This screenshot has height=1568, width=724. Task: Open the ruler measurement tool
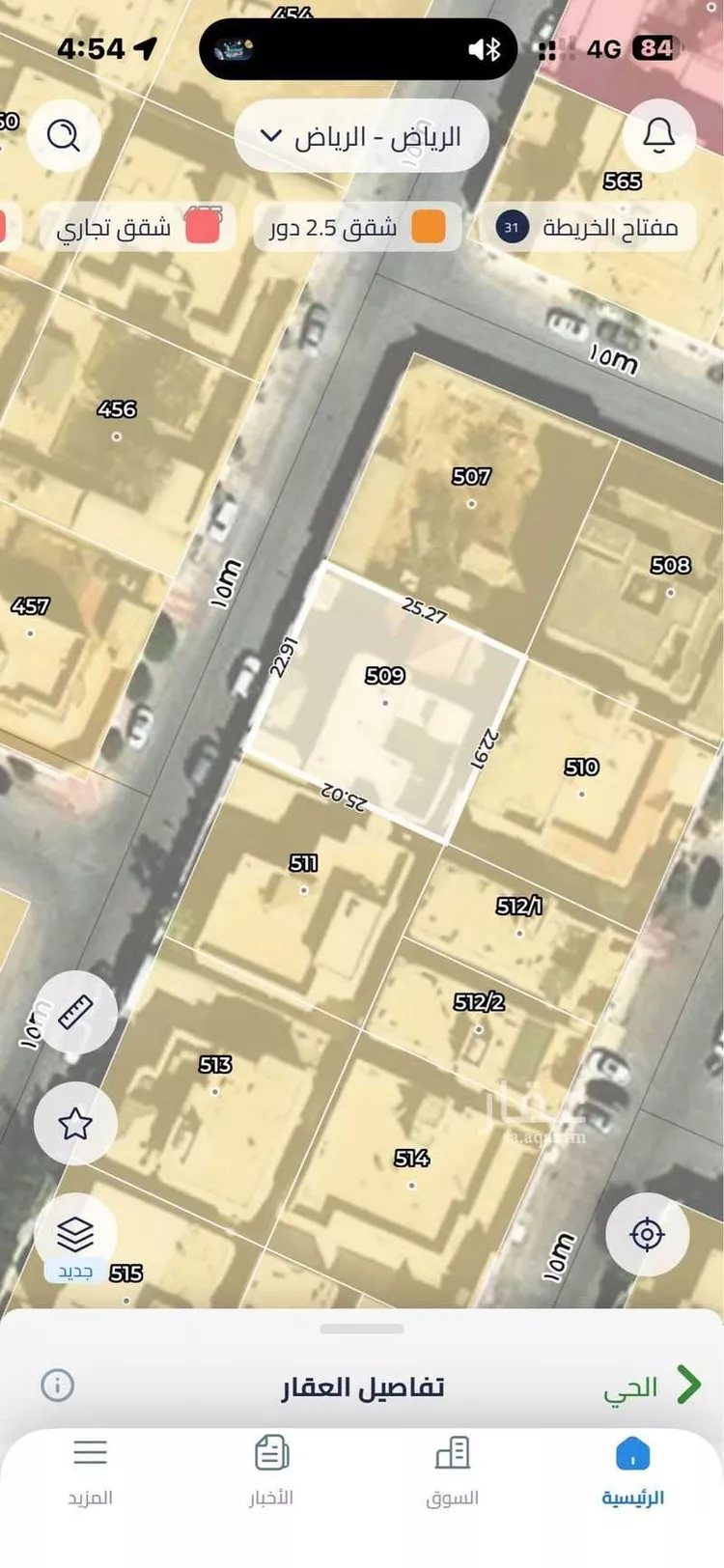[75, 1013]
